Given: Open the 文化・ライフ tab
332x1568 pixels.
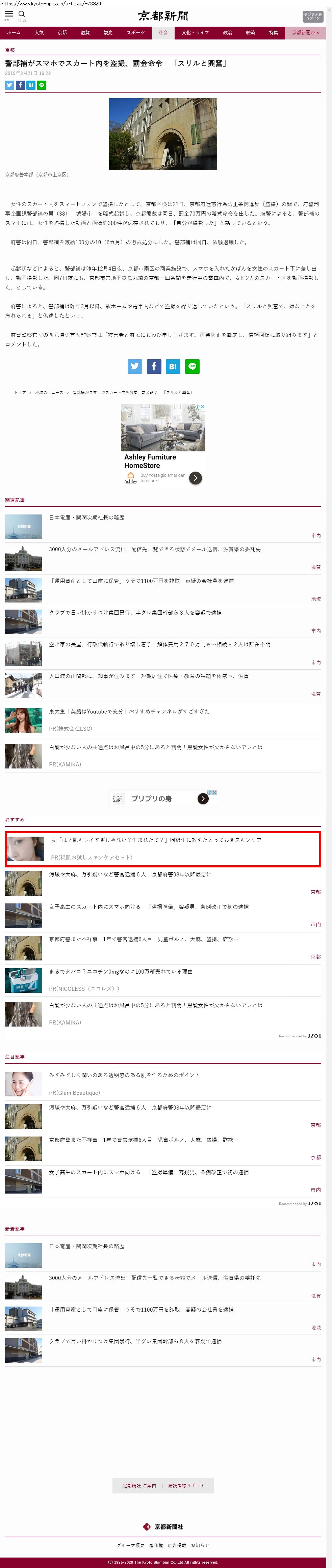Looking at the screenshot, I should pos(196,33).
